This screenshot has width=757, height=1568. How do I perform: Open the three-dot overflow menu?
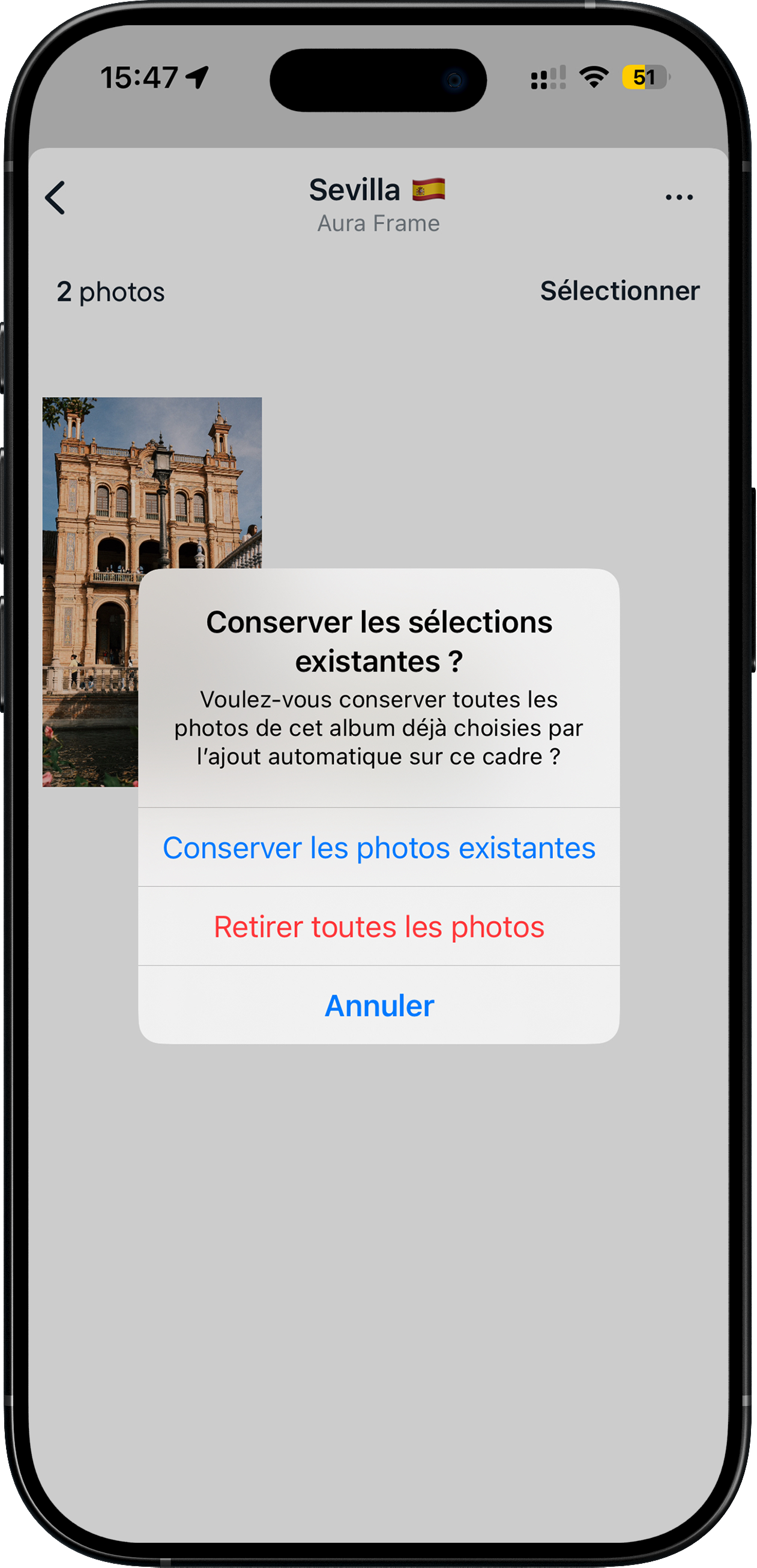(678, 197)
